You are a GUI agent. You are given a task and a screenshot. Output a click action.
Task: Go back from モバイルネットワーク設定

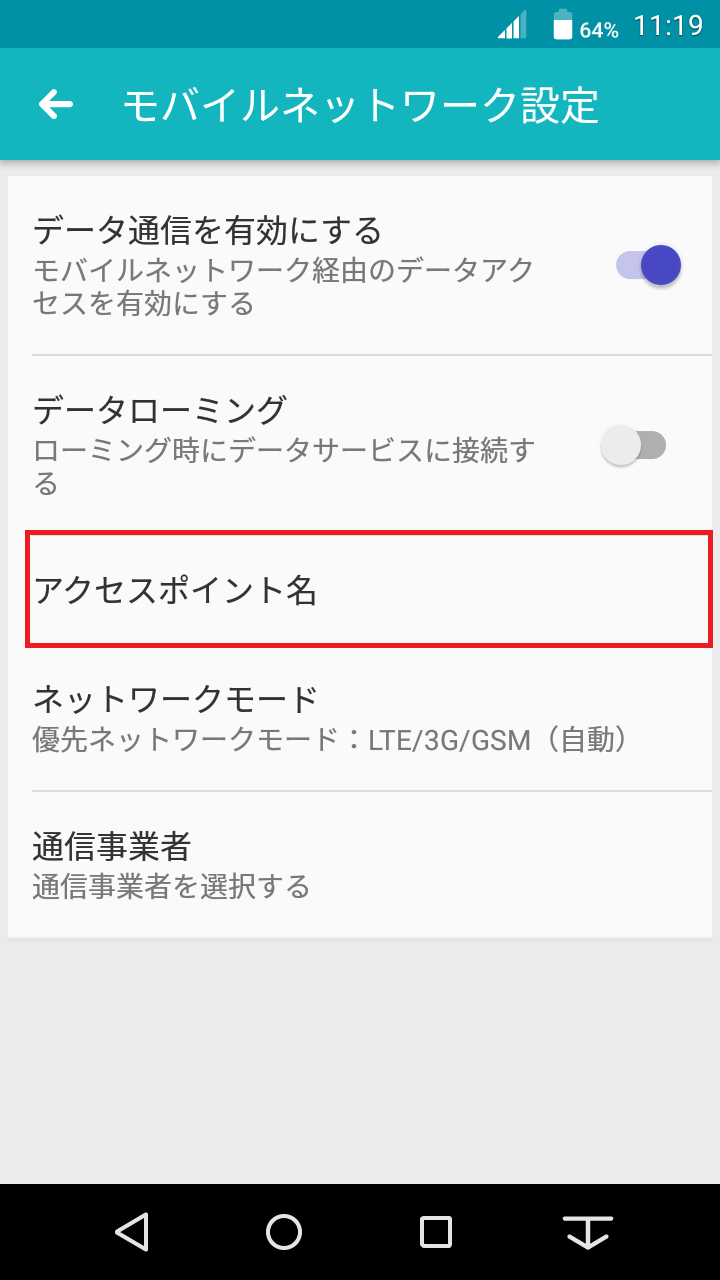56,104
